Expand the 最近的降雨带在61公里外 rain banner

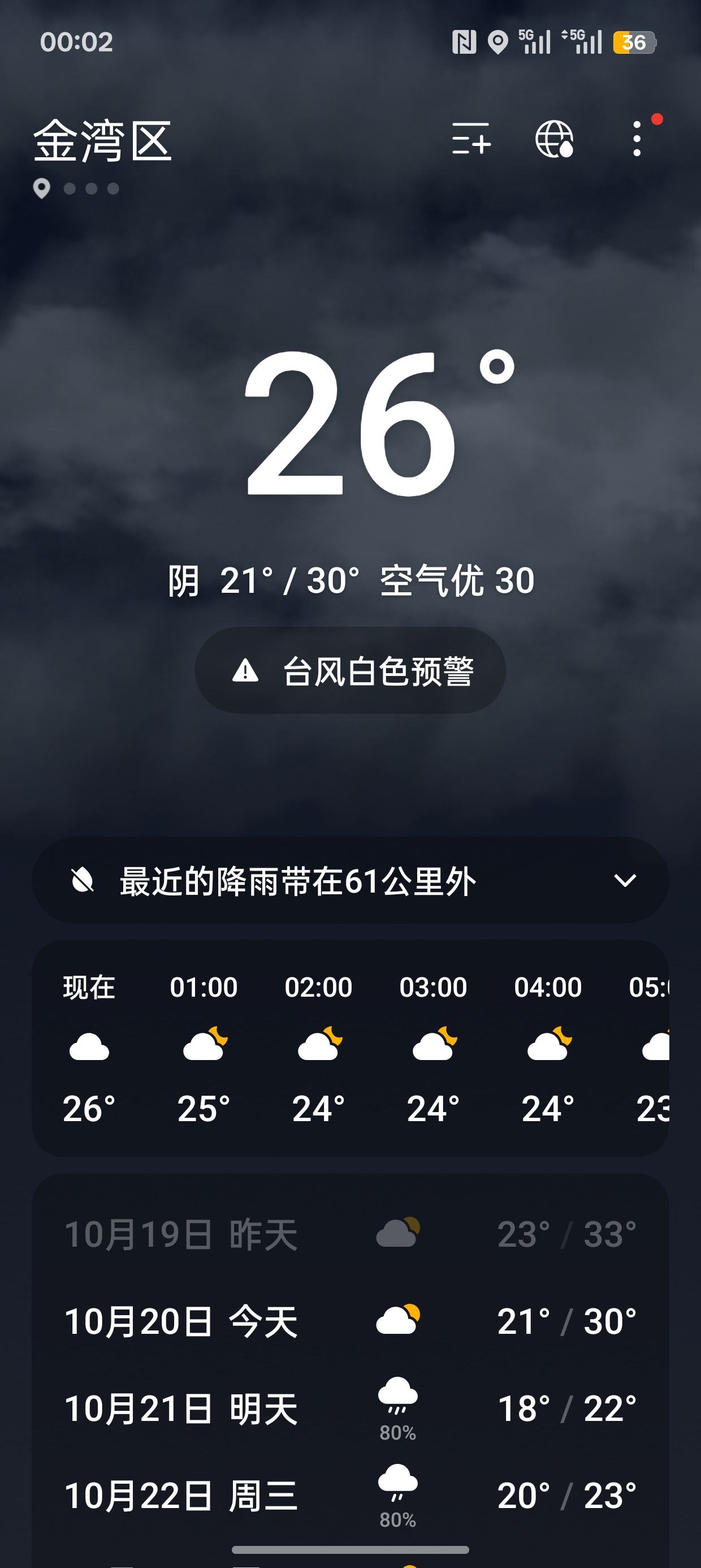[350, 880]
